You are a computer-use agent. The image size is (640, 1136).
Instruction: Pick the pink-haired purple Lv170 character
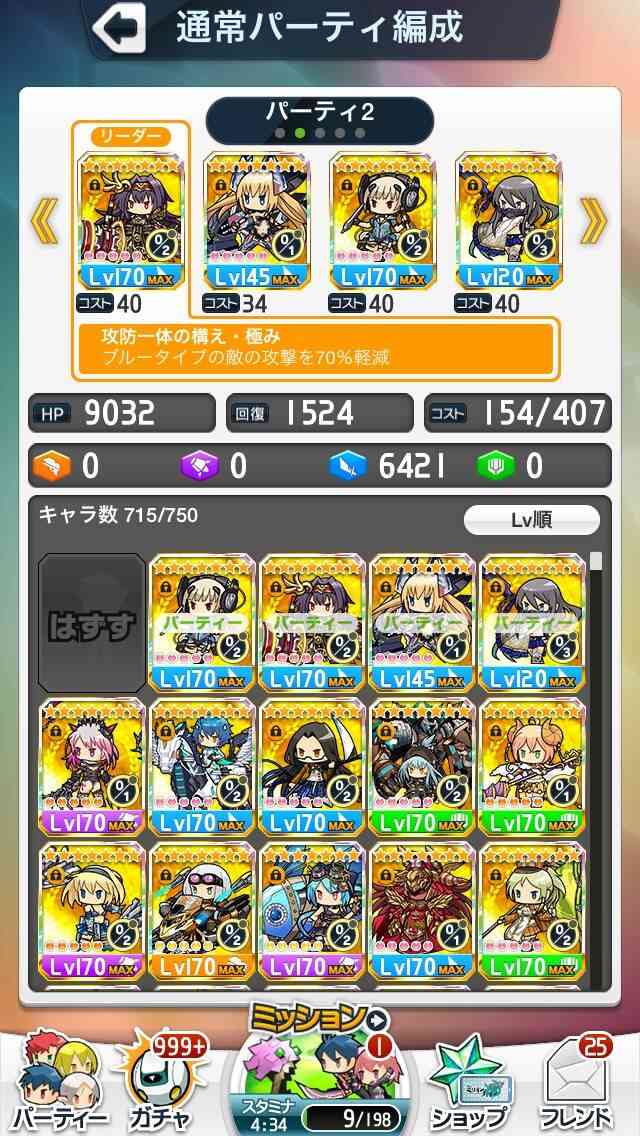(x=91, y=767)
